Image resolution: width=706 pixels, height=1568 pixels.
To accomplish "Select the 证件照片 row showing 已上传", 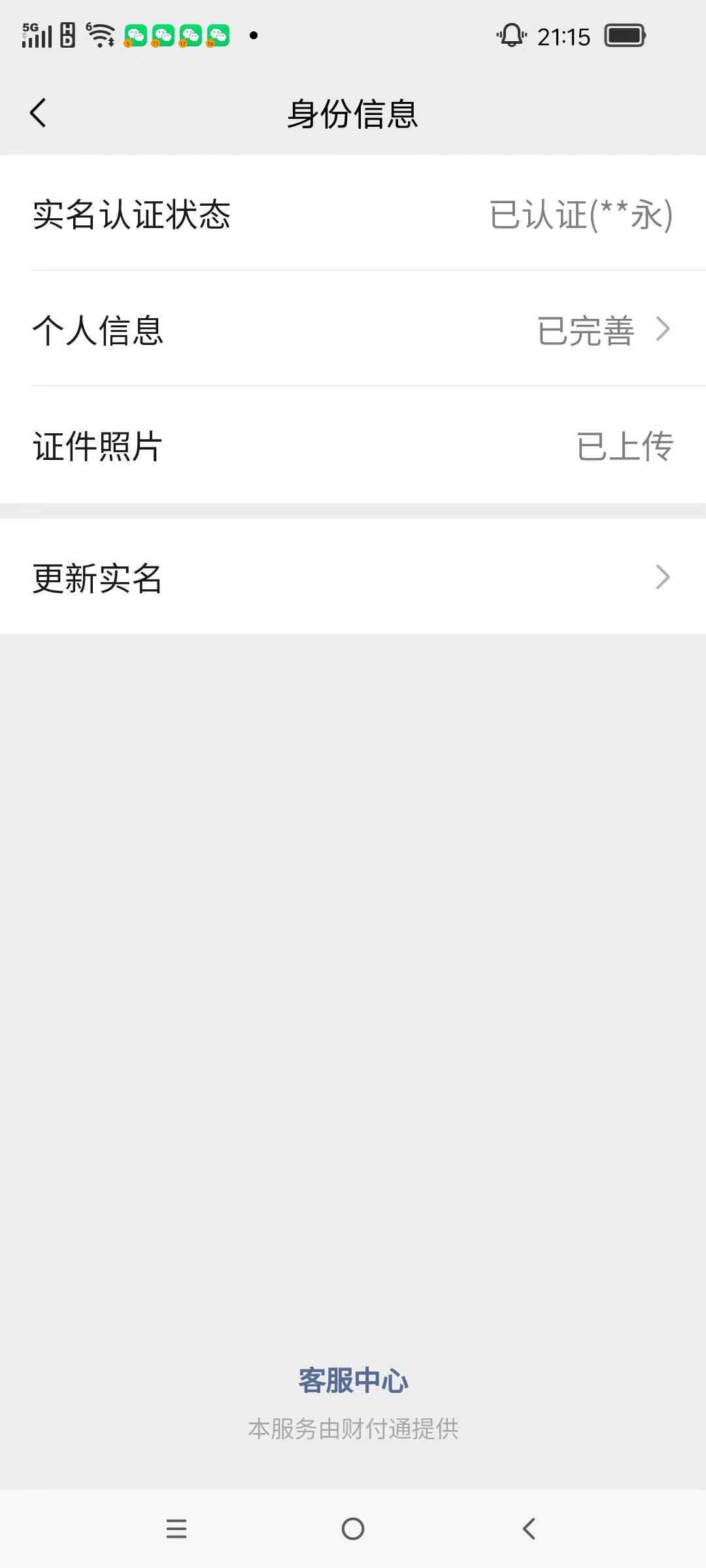I will tap(353, 446).
